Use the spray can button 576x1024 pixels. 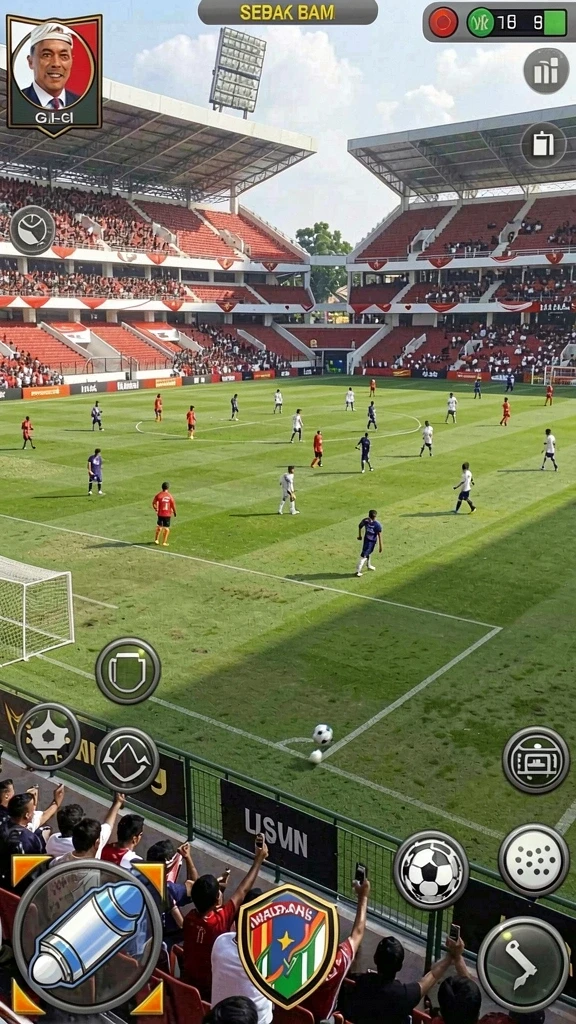(88, 936)
